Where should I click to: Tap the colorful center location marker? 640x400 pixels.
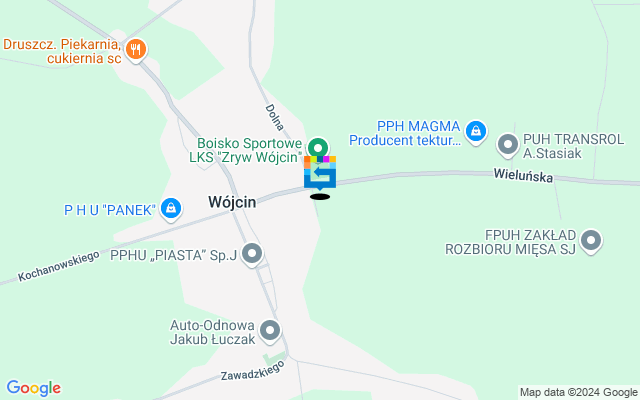320,173
